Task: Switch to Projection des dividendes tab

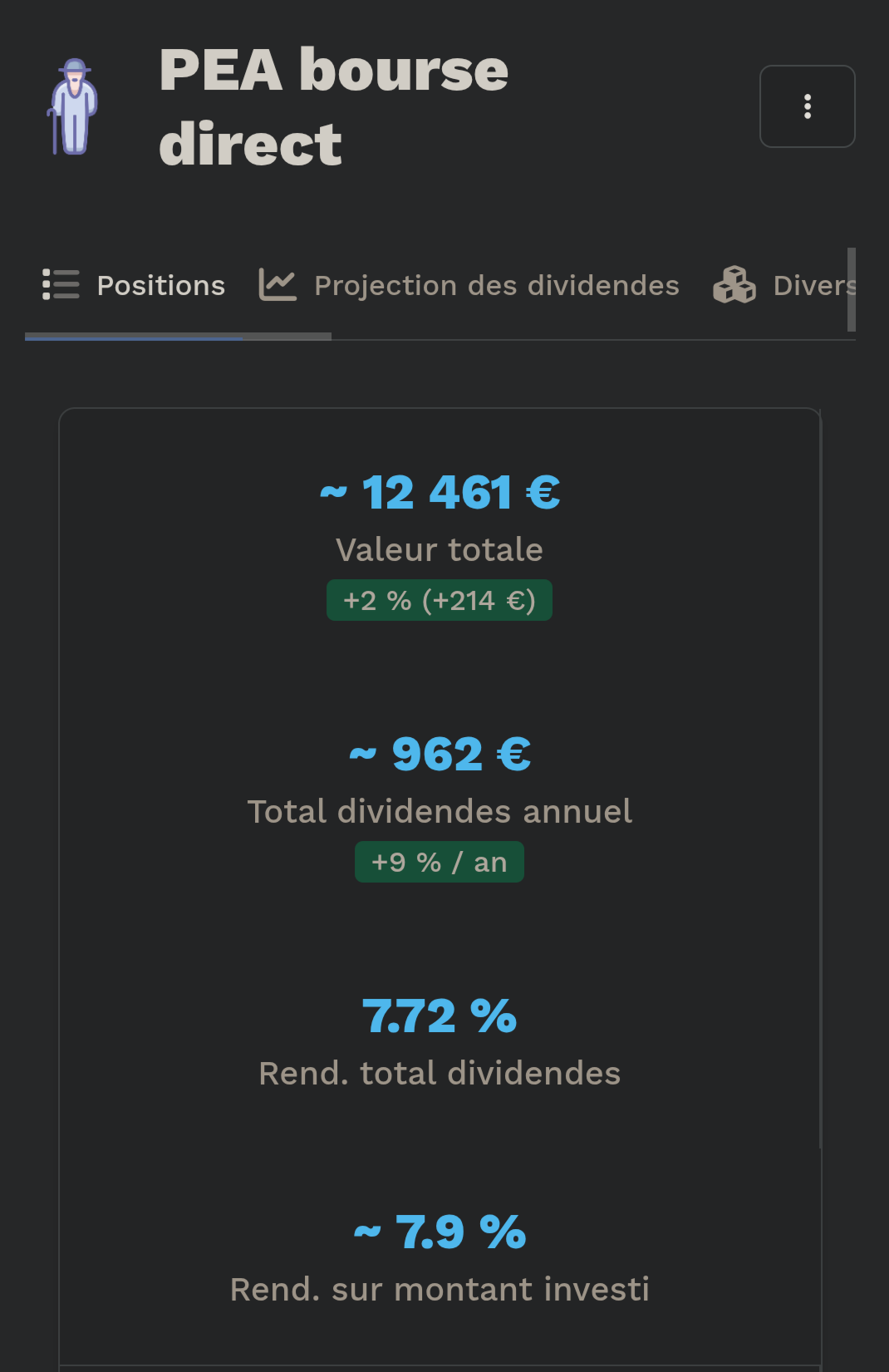Action: [470, 285]
